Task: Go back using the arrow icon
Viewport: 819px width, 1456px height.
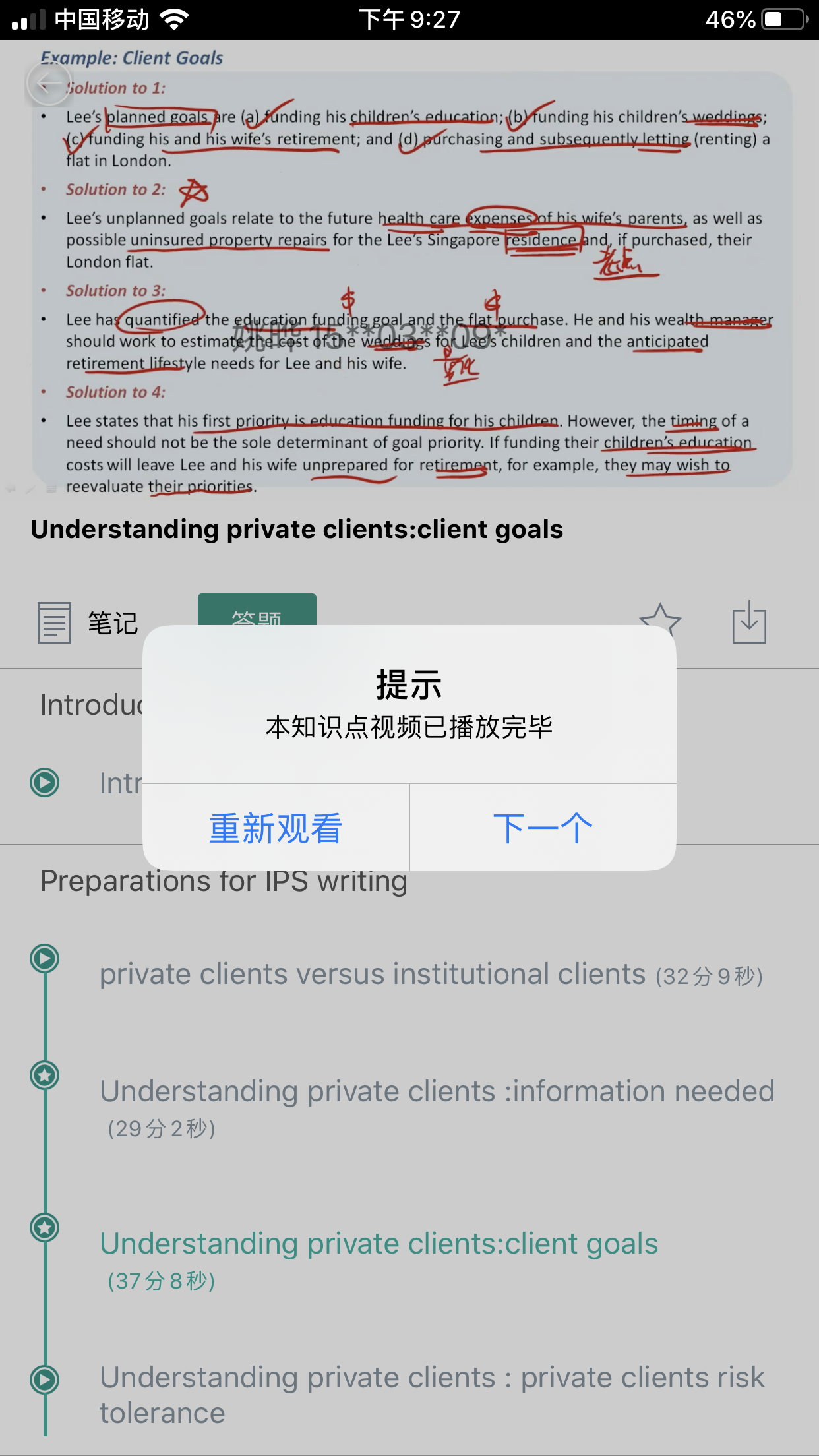Action: point(49,84)
